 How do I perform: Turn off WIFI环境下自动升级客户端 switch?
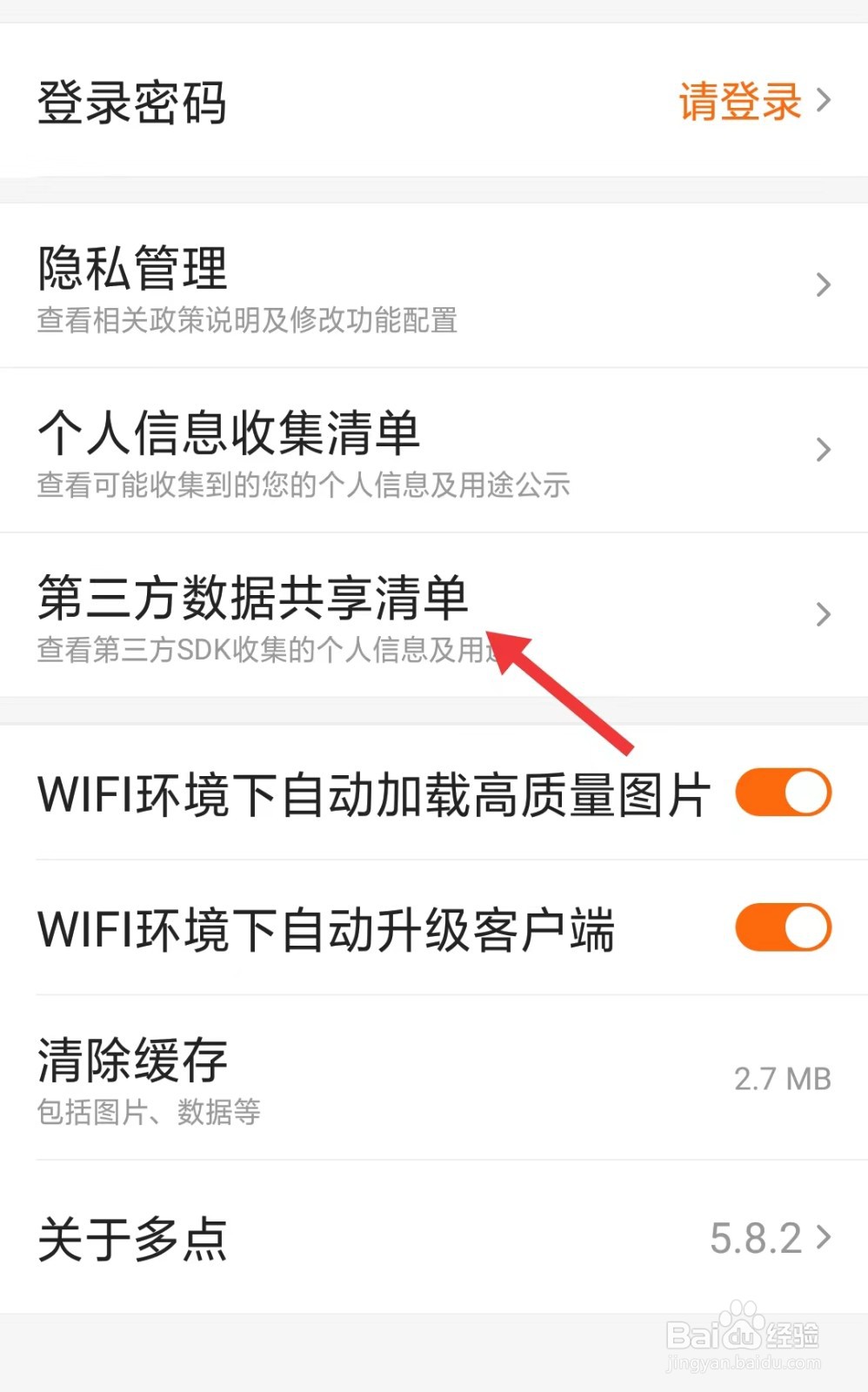point(781,929)
